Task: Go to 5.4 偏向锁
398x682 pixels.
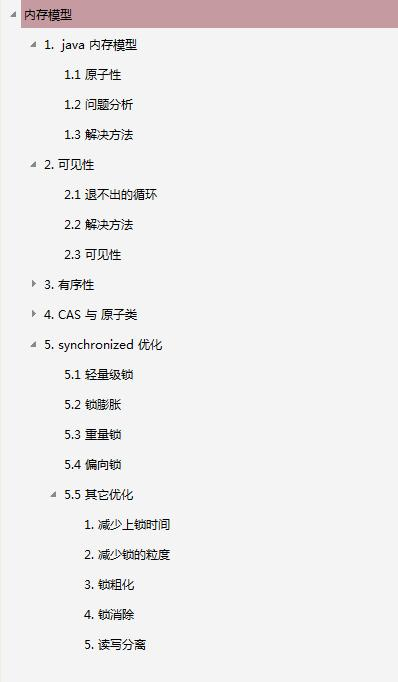Action: (93, 465)
